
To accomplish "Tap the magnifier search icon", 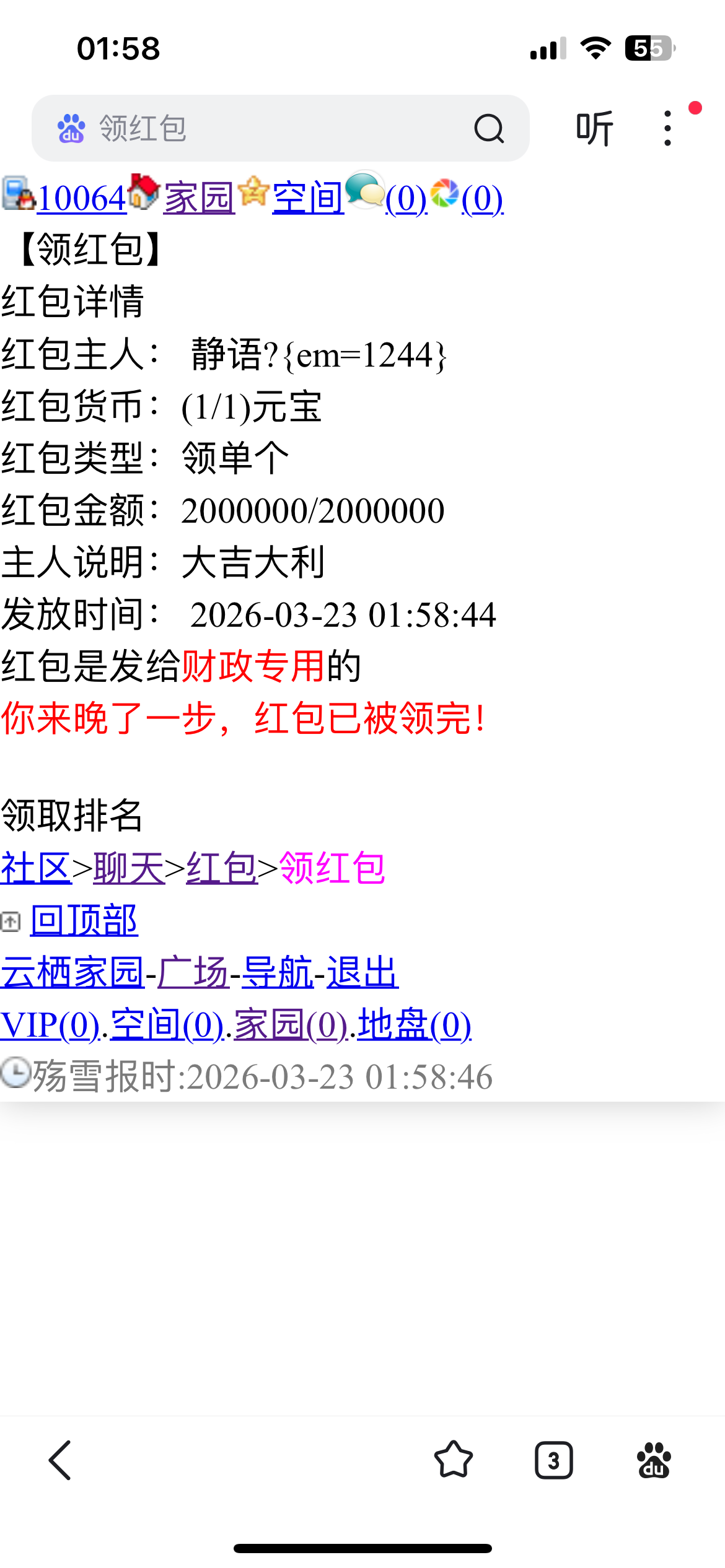I will (x=489, y=129).
